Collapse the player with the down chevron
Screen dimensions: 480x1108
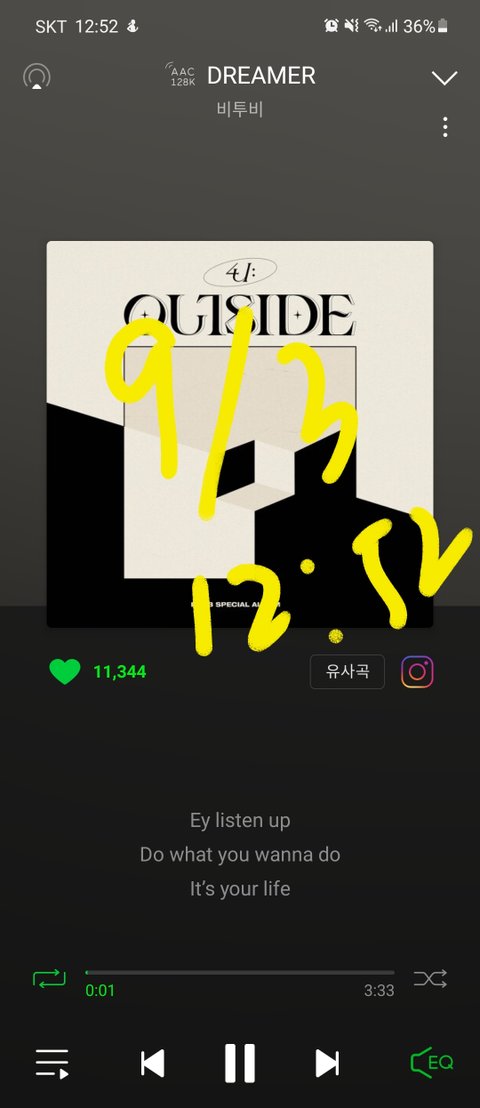click(445, 78)
